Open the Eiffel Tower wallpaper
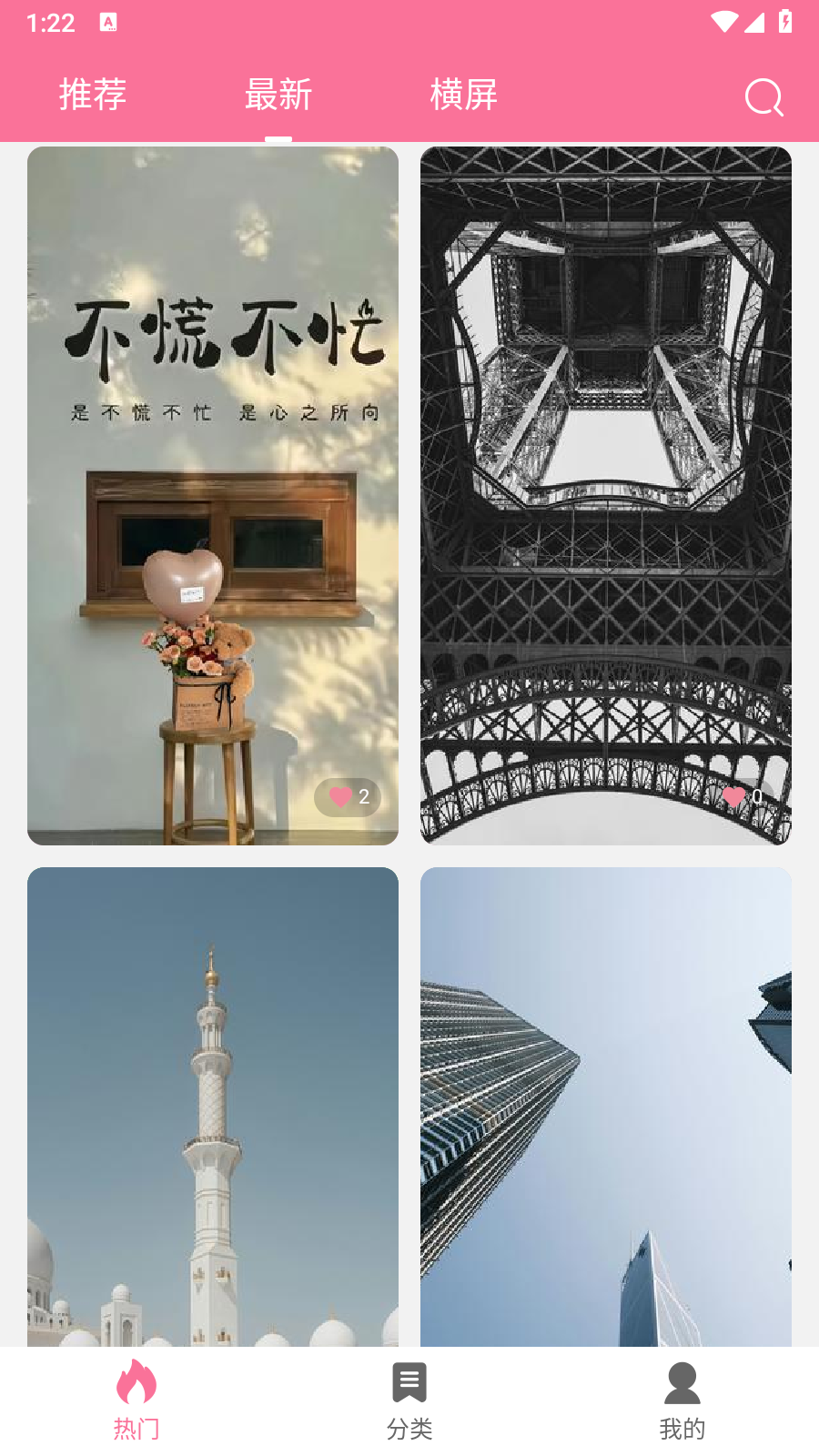This screenshot has height=1456, width=819. [606, 496]
